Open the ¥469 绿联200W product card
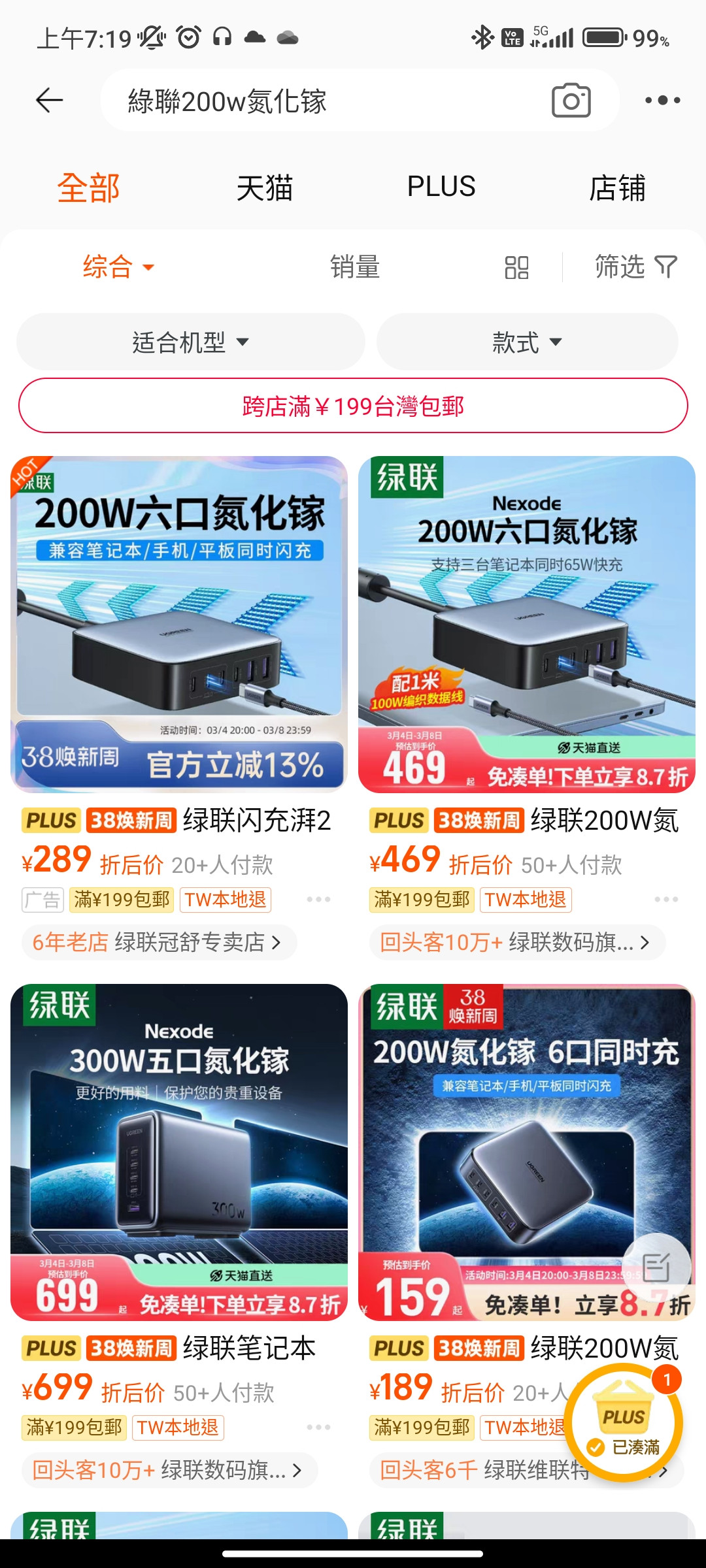Image resolution: width=706 pixels, height=1568 pixels. tap(526, 624)
